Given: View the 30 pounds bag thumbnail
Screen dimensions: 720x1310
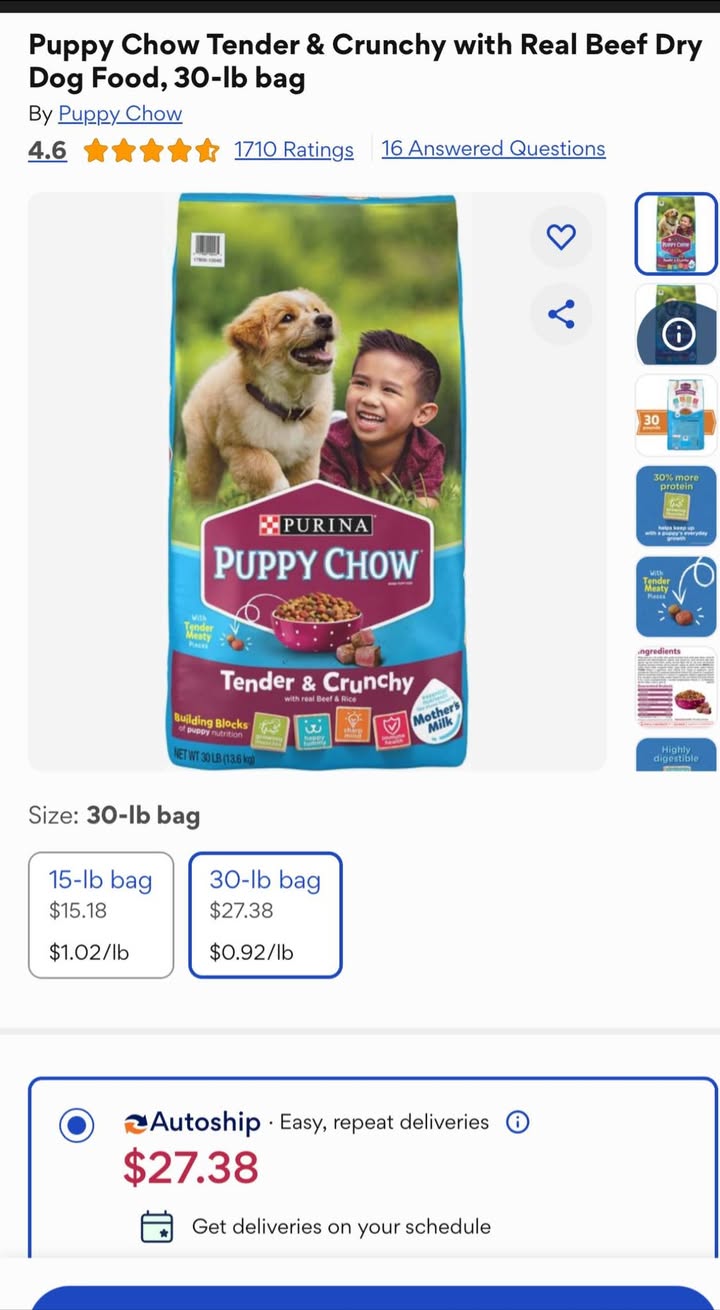Looking at the screenshot, I should [x=676, y=415].
